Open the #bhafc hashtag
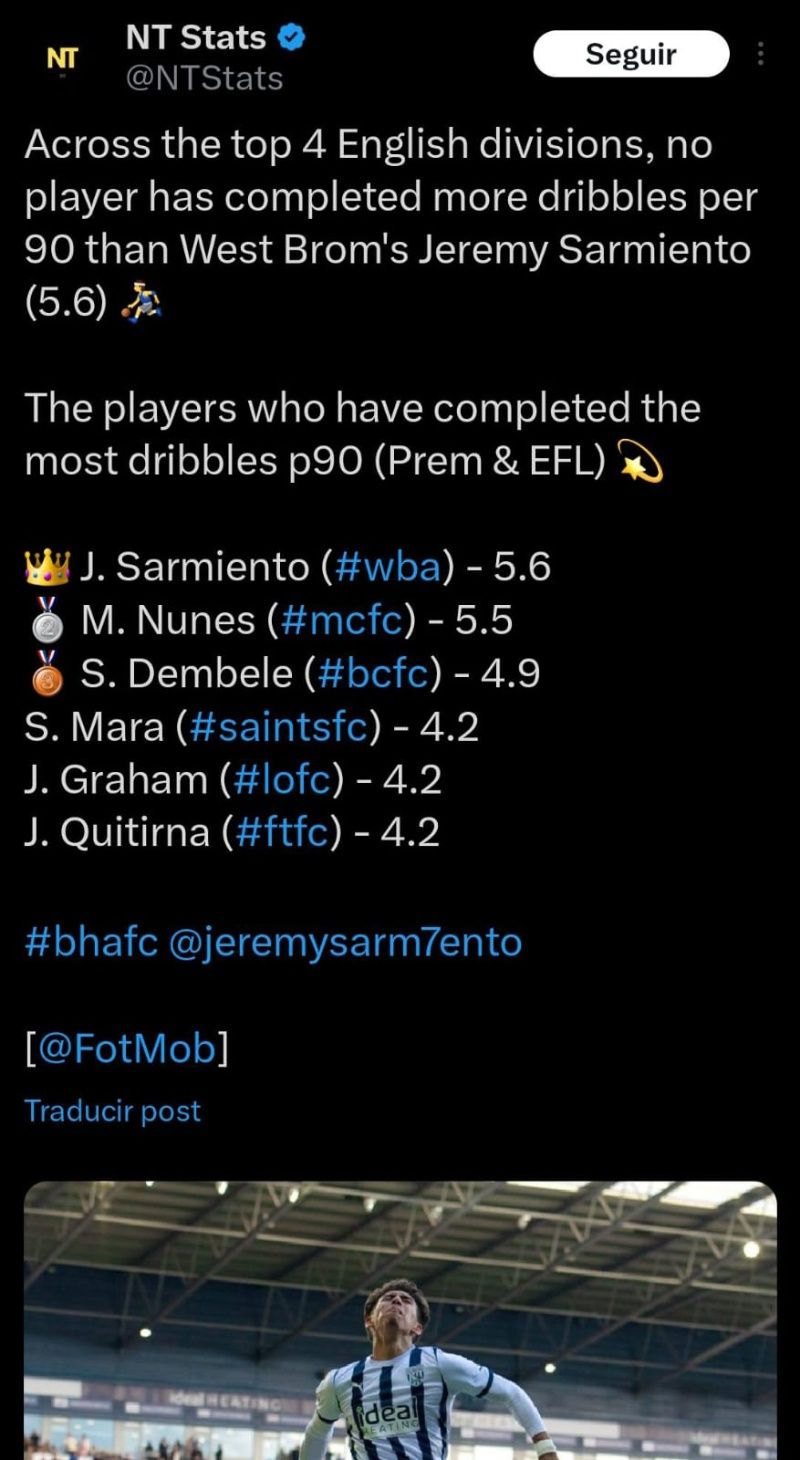 (x=91, y=942)
